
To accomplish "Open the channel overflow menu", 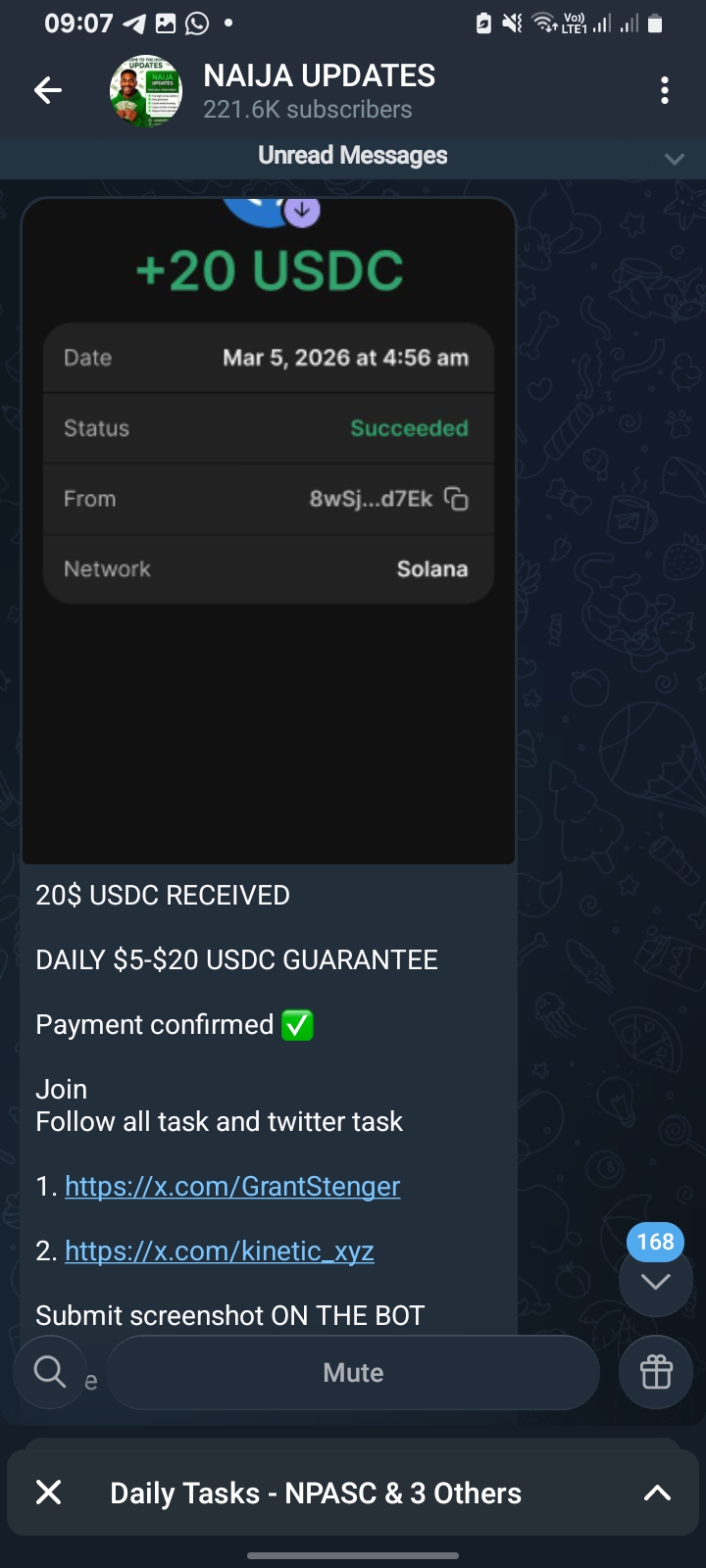I will click(x=665, y=91).
